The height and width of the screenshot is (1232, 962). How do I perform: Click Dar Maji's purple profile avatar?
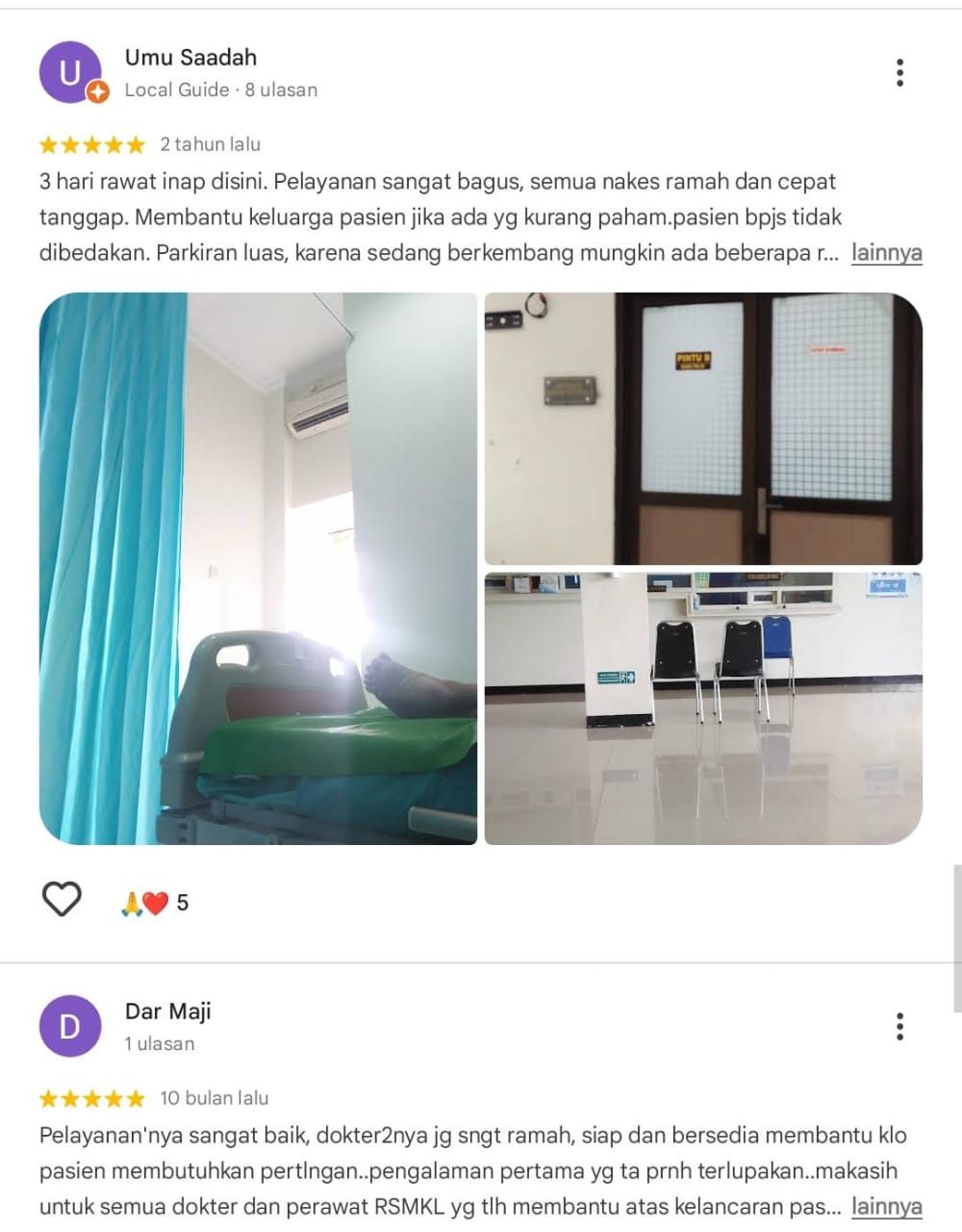[68, 1026]
